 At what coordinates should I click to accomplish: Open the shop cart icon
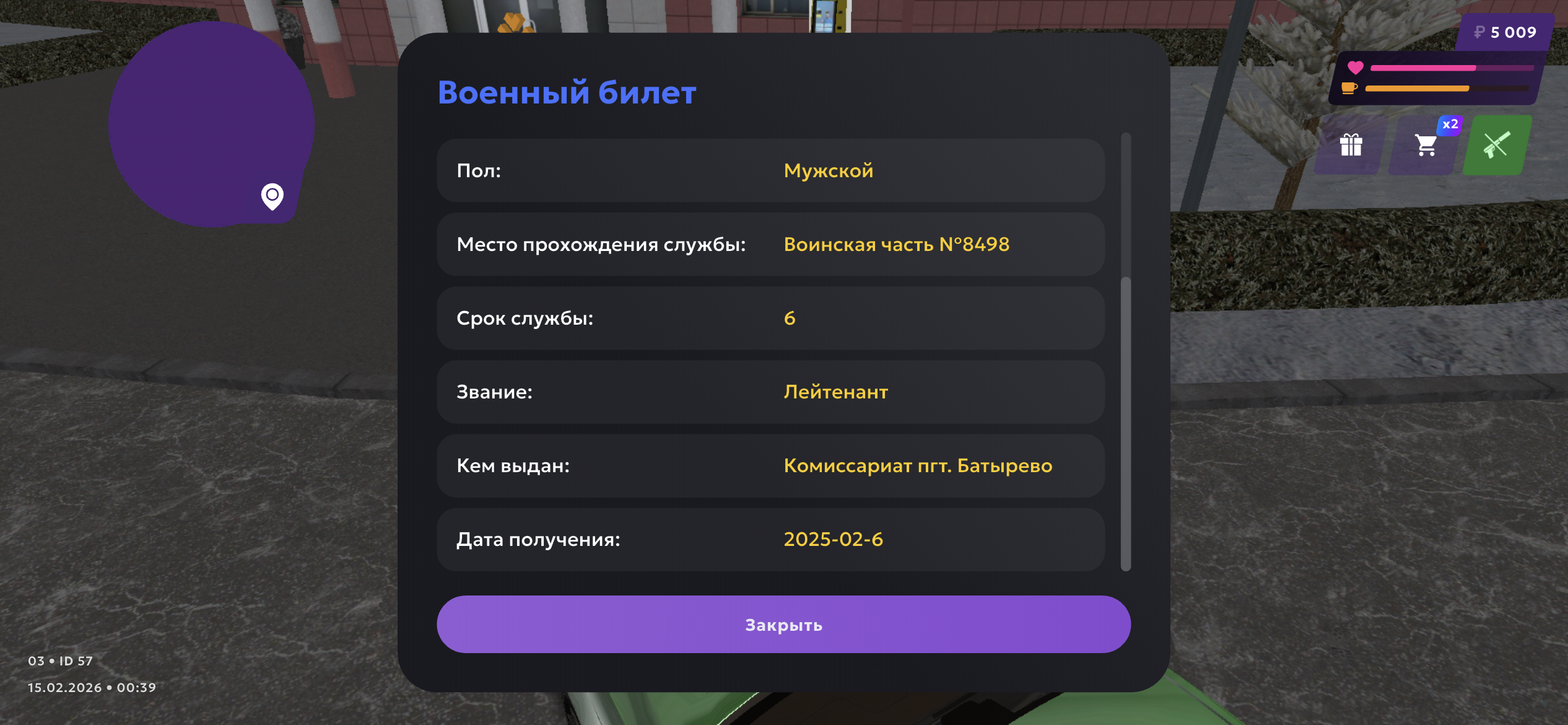1426,146
